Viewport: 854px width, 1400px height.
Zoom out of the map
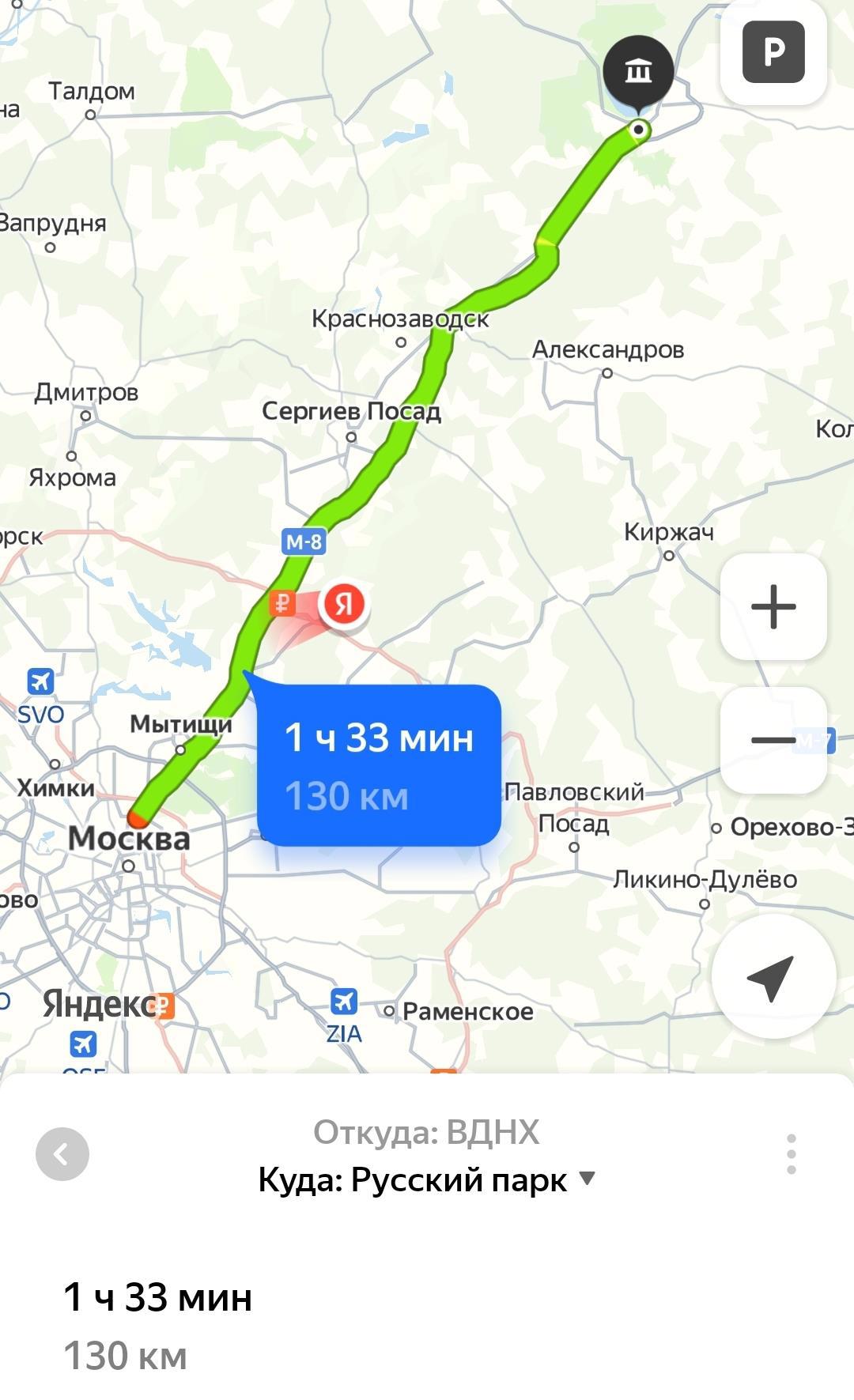pos(773,740)
